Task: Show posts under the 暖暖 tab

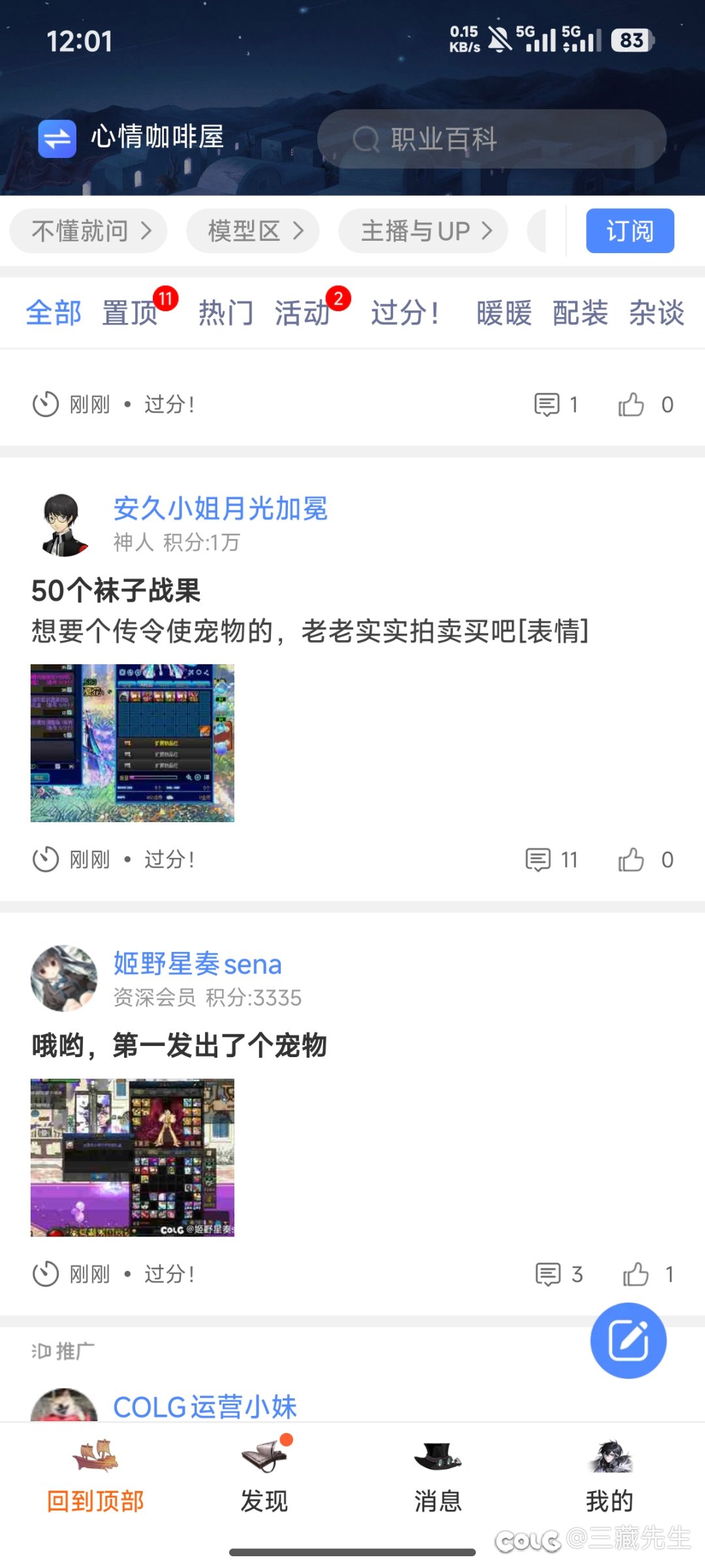Action: click(504, 313)
